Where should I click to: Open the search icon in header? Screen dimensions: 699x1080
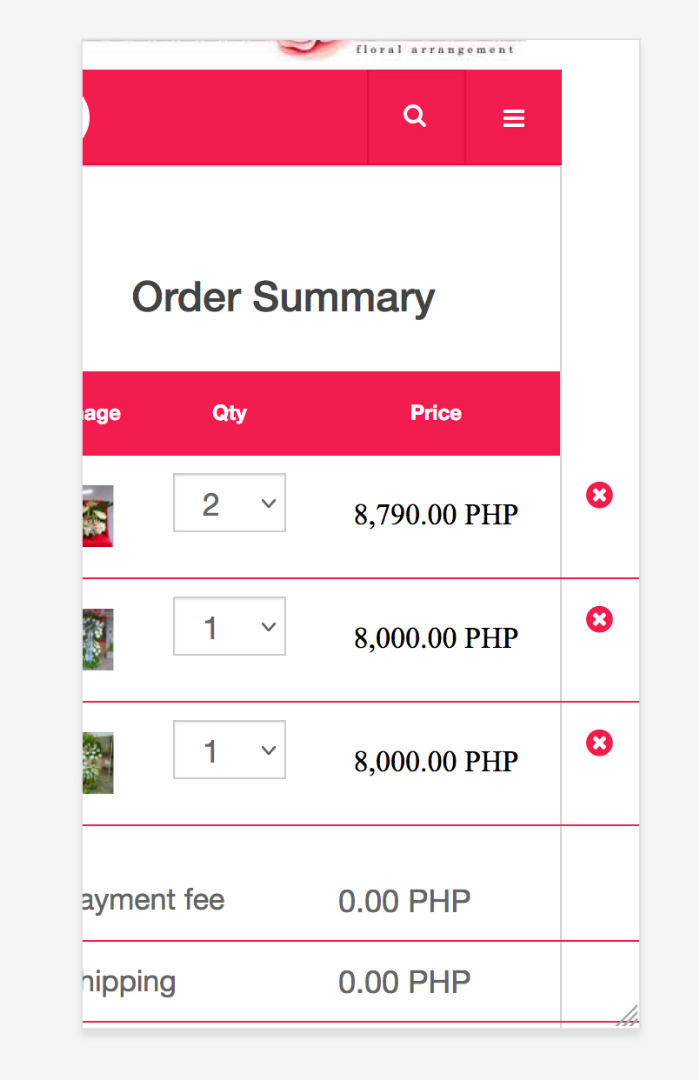415,117
